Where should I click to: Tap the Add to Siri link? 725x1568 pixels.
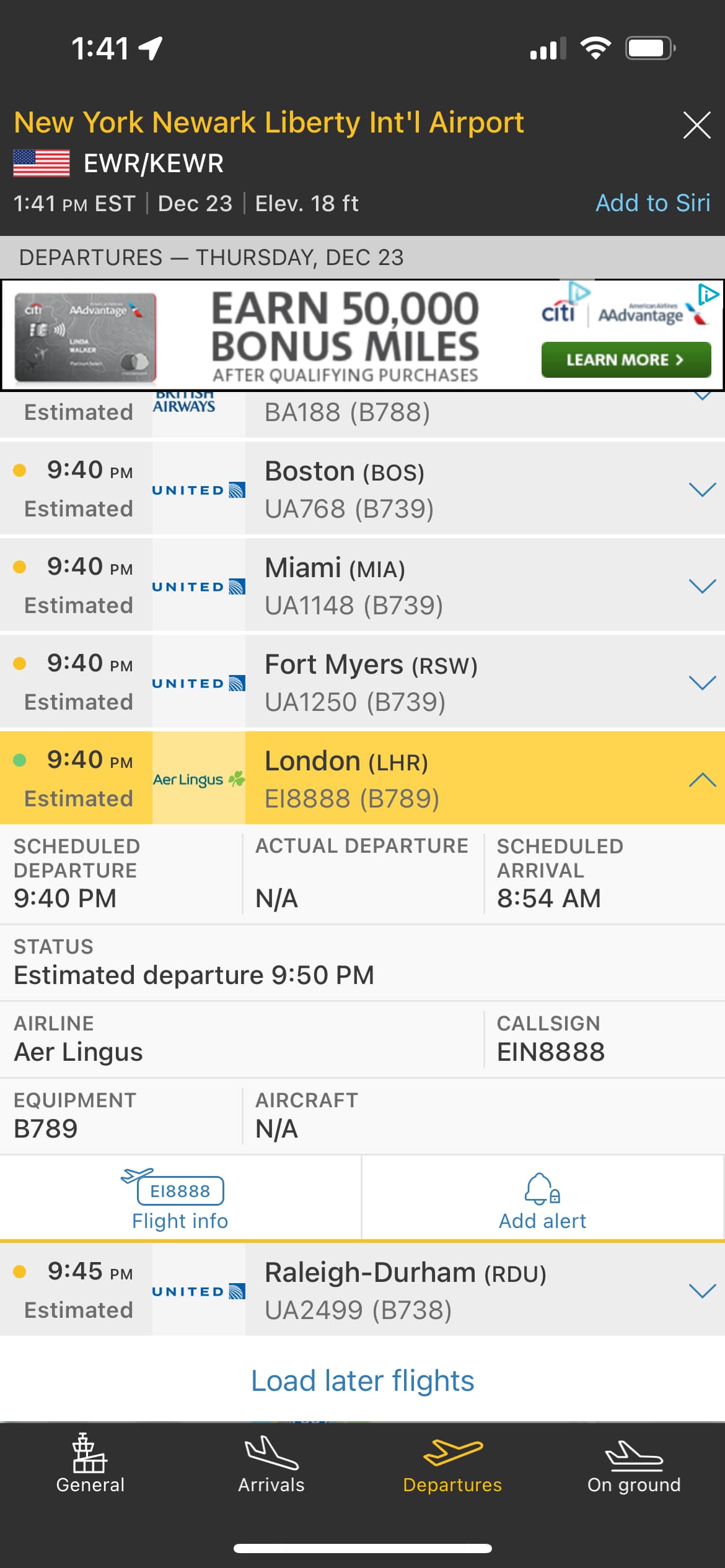pyautogui.click(x=652, y=203)
